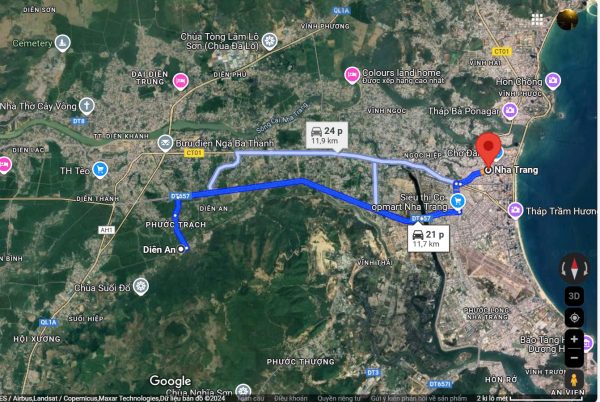This screenshot has width=600, height=402.
Task: Open Co.opmart Nha Trang shopping marker
Action: tap(458, 201)
